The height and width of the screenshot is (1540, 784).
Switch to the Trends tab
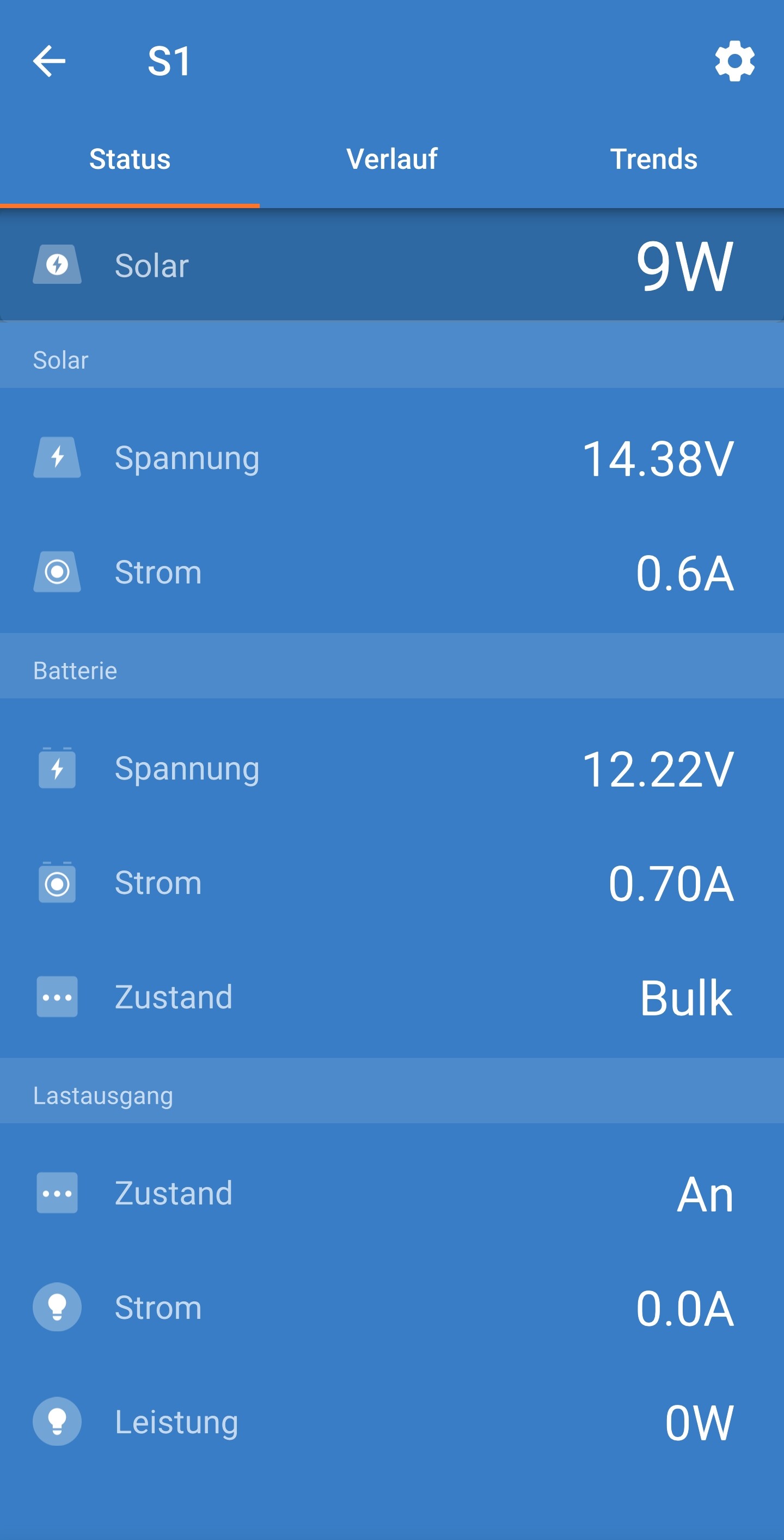point(653,159)
